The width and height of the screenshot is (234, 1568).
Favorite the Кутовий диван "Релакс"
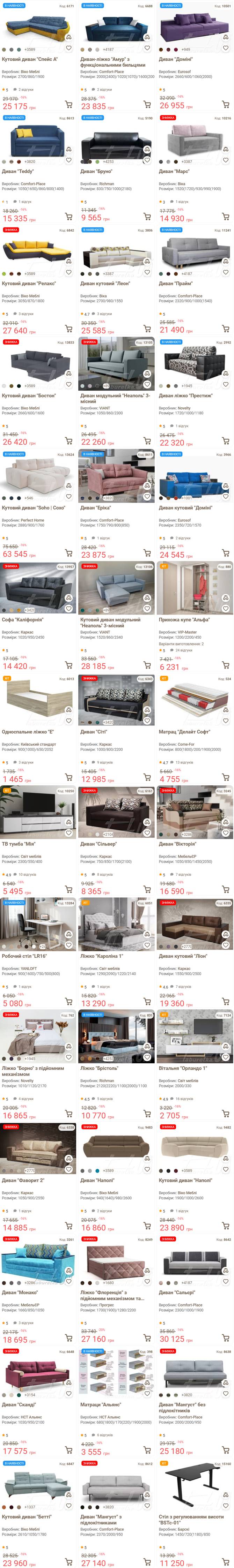(x=68, y=272)
